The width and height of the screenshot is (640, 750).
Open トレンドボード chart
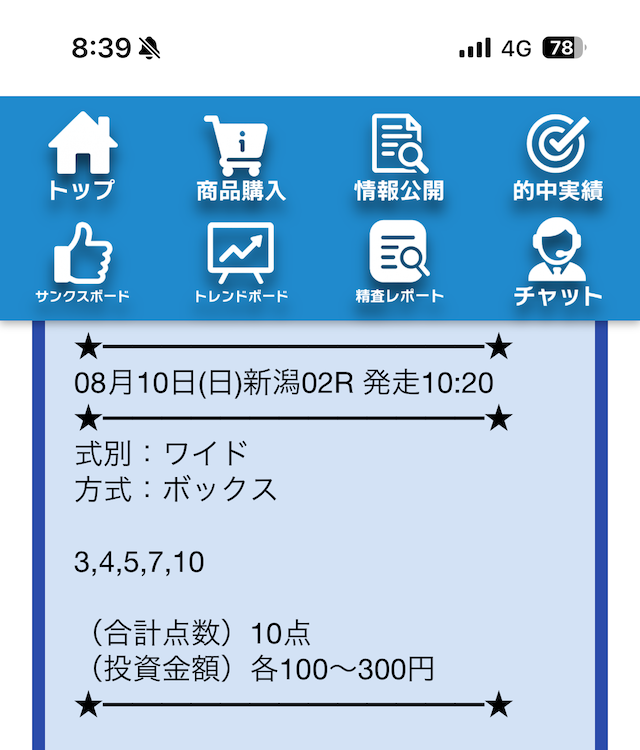coord(241,262)
